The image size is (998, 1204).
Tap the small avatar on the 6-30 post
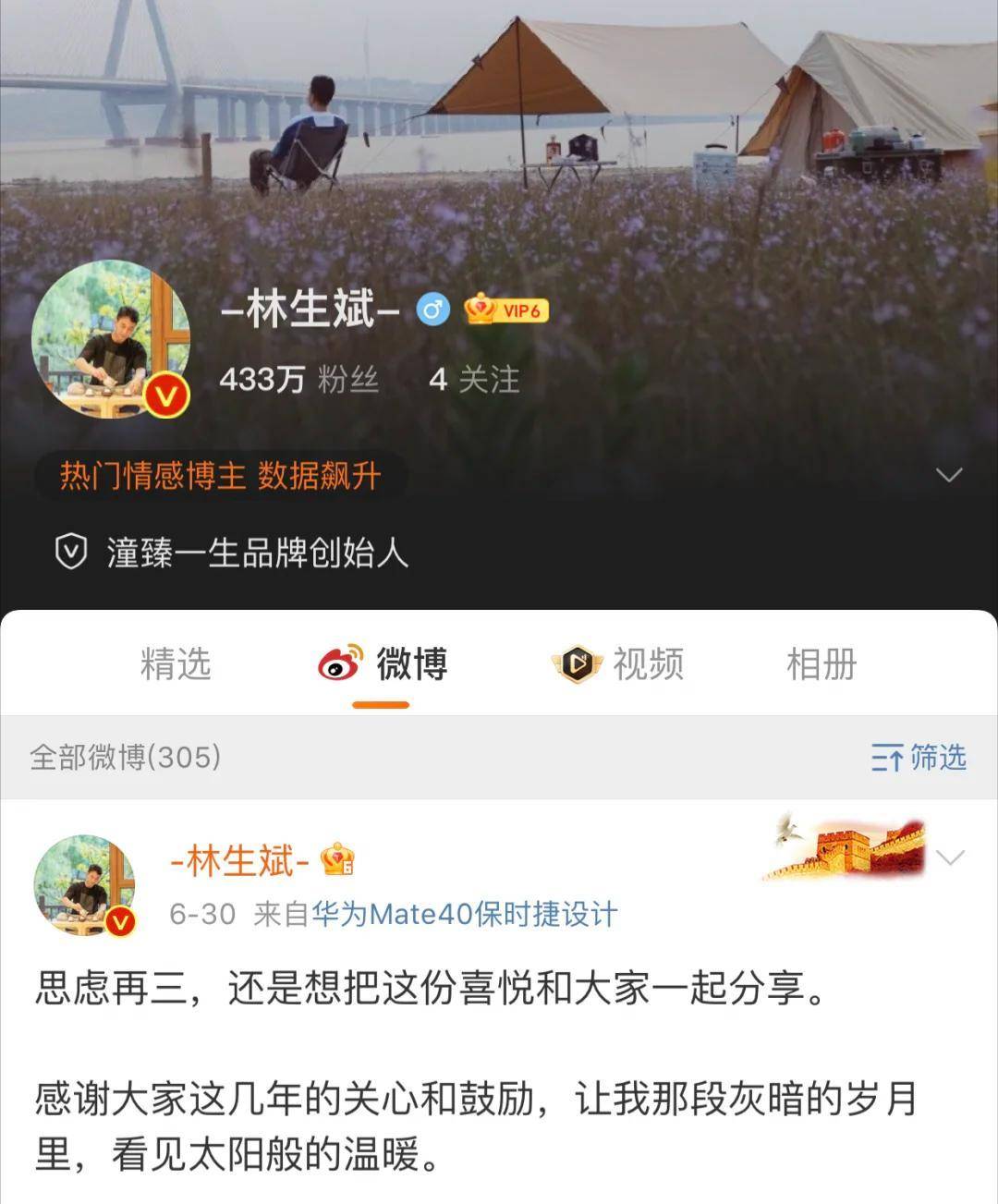click(x=85, y=885)
